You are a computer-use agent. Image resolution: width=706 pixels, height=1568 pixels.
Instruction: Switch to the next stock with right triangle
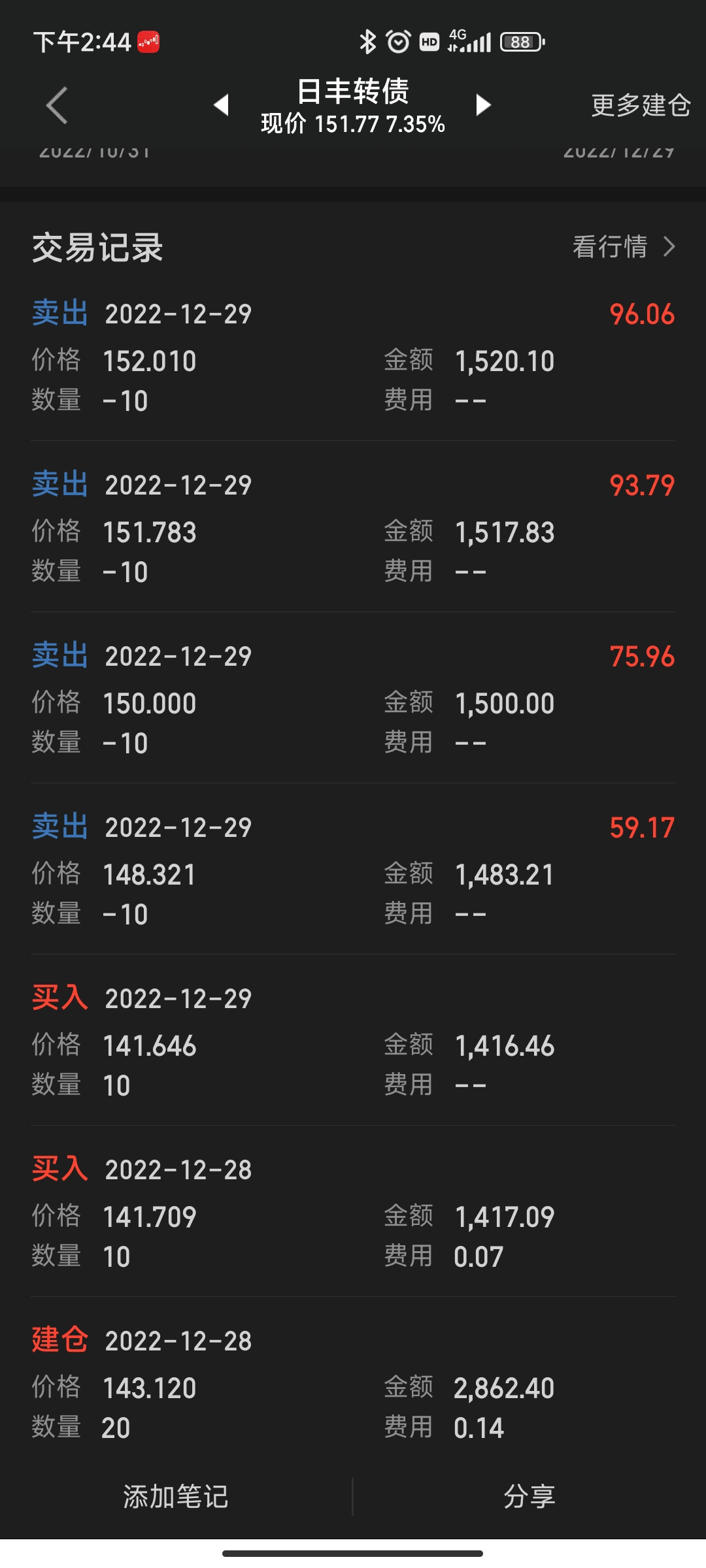pos(483,105)
